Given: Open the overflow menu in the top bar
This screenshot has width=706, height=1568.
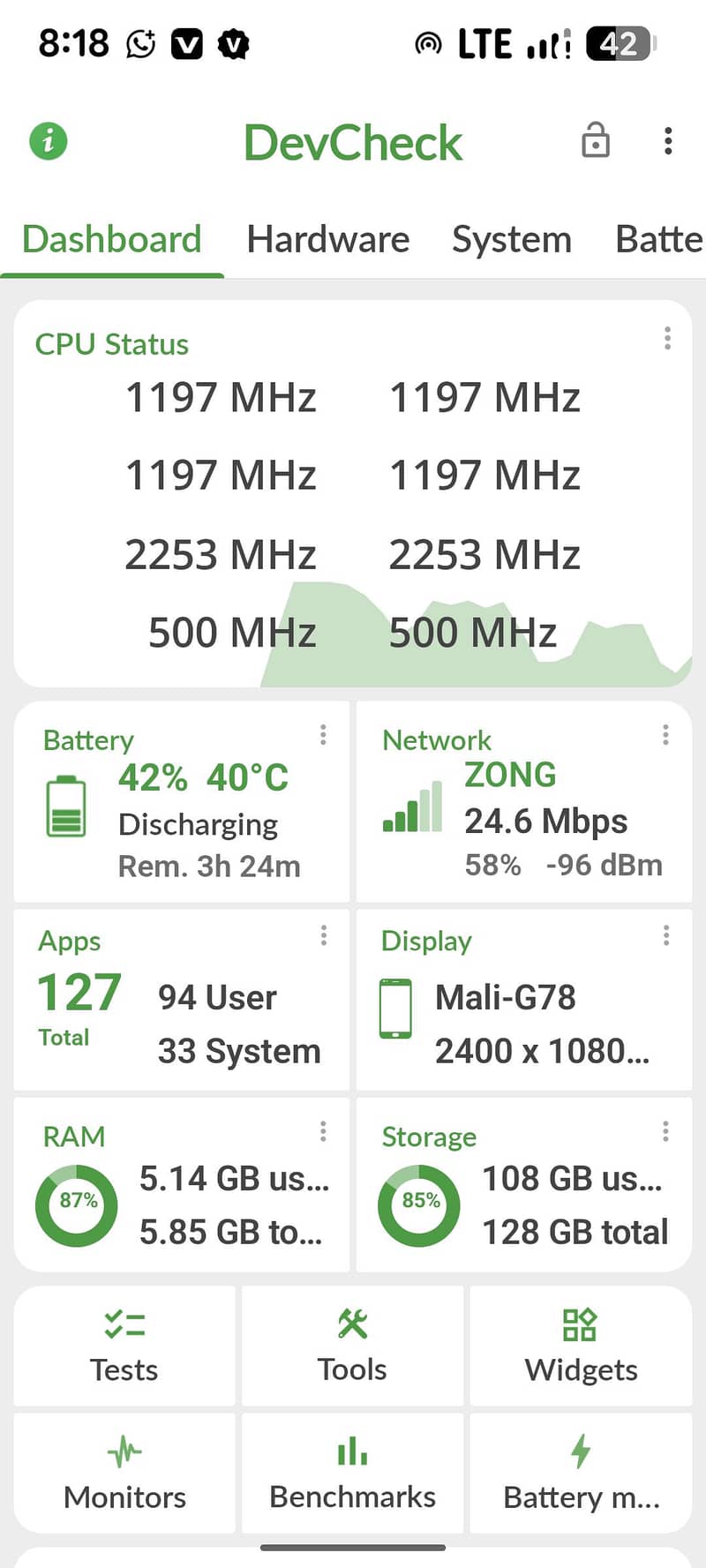Looking at the screenshot, I should [667, 141].
